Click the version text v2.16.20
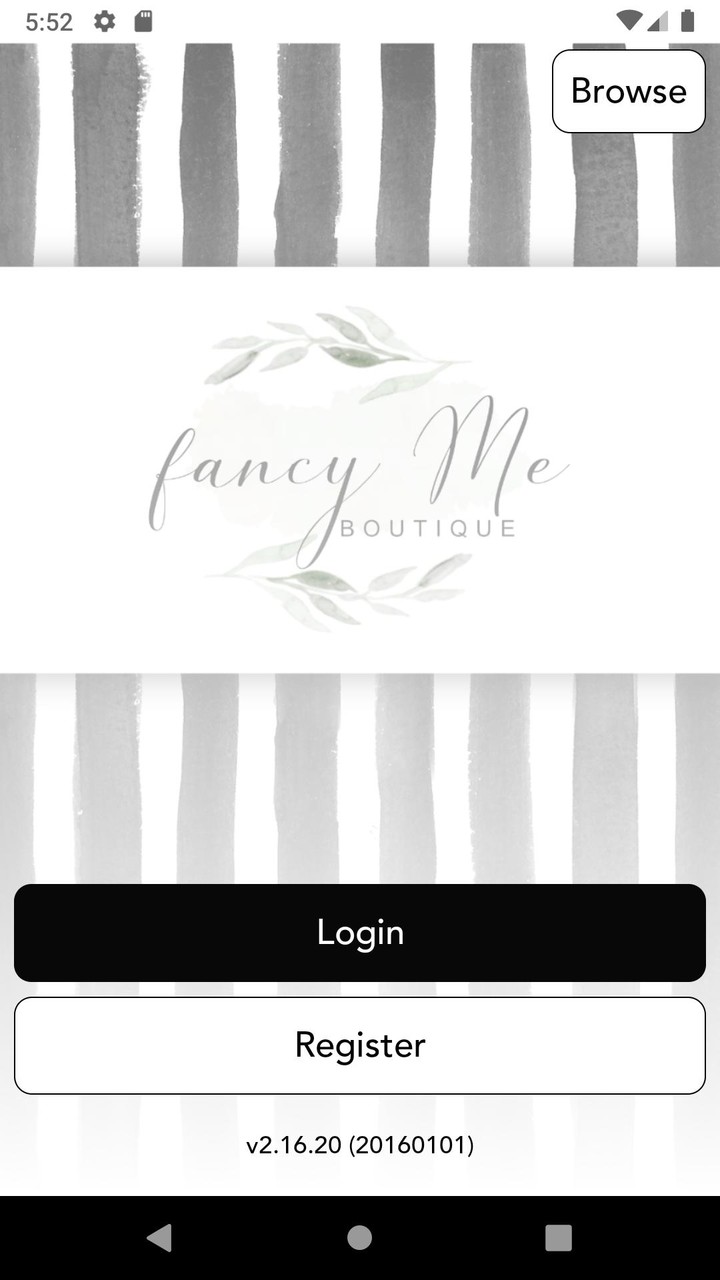Viewport: 720px width, 1280px height. click(x=360, y=1144)
